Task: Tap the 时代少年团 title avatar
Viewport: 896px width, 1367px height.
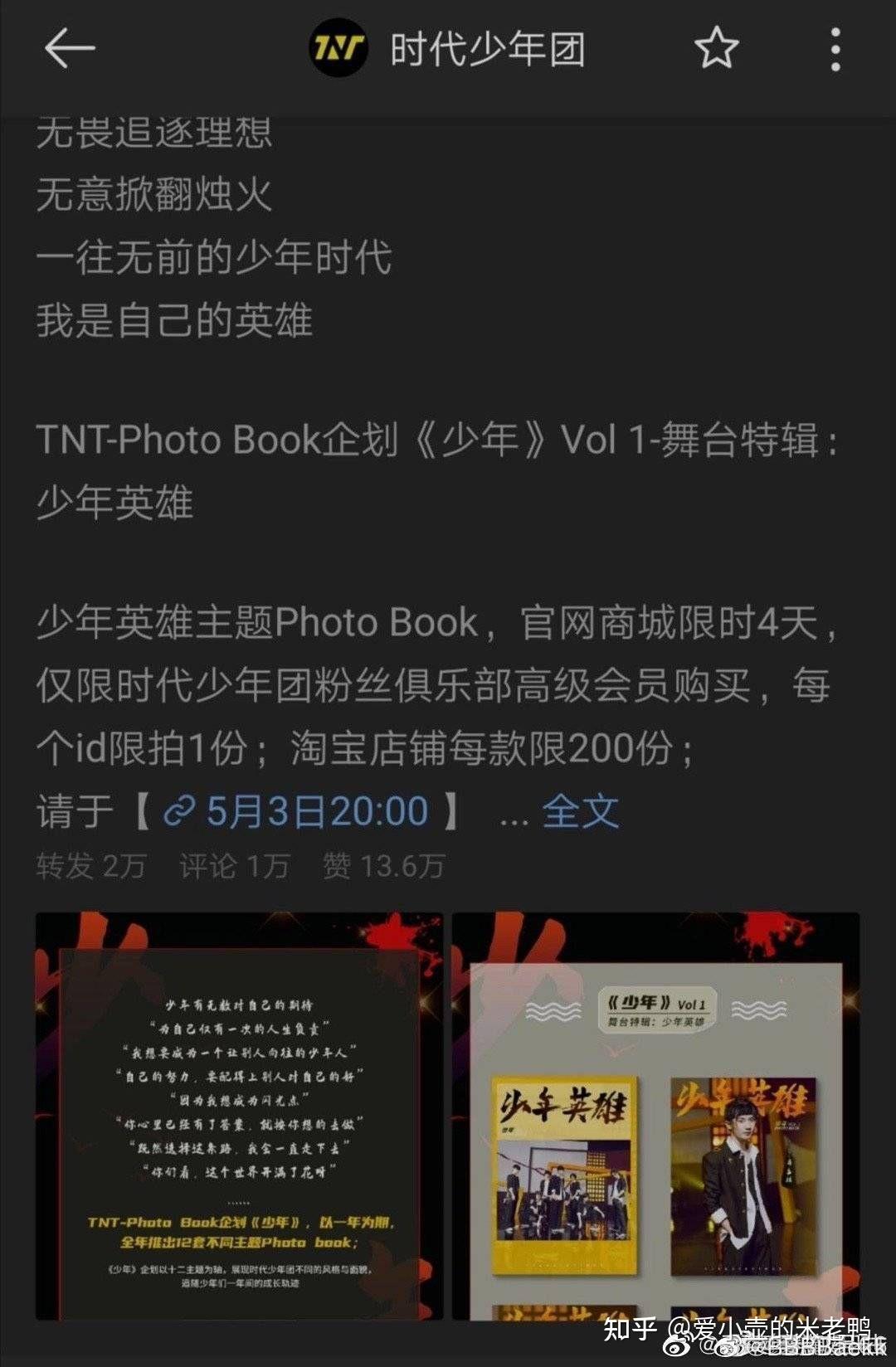Action: click(338, 50)
